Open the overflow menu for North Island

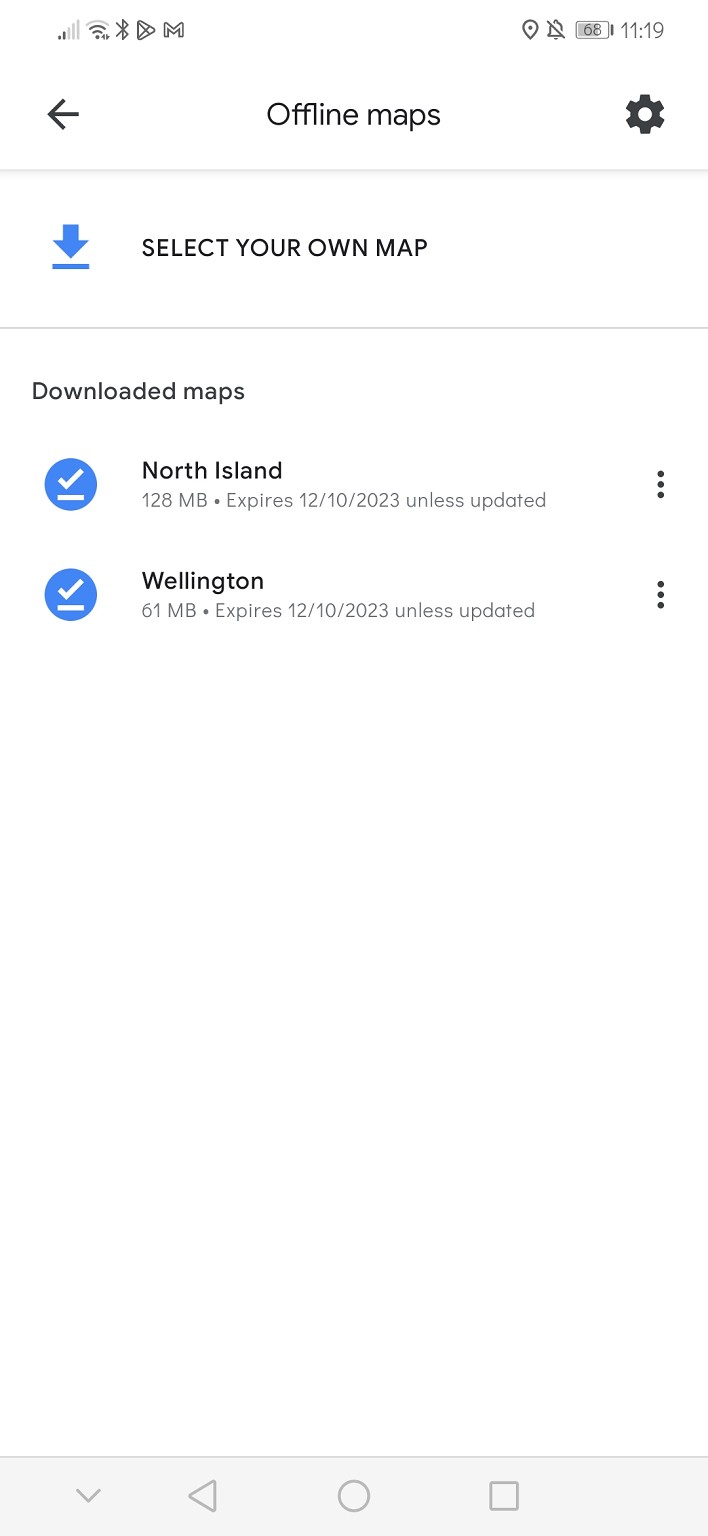tap(660, 485)
